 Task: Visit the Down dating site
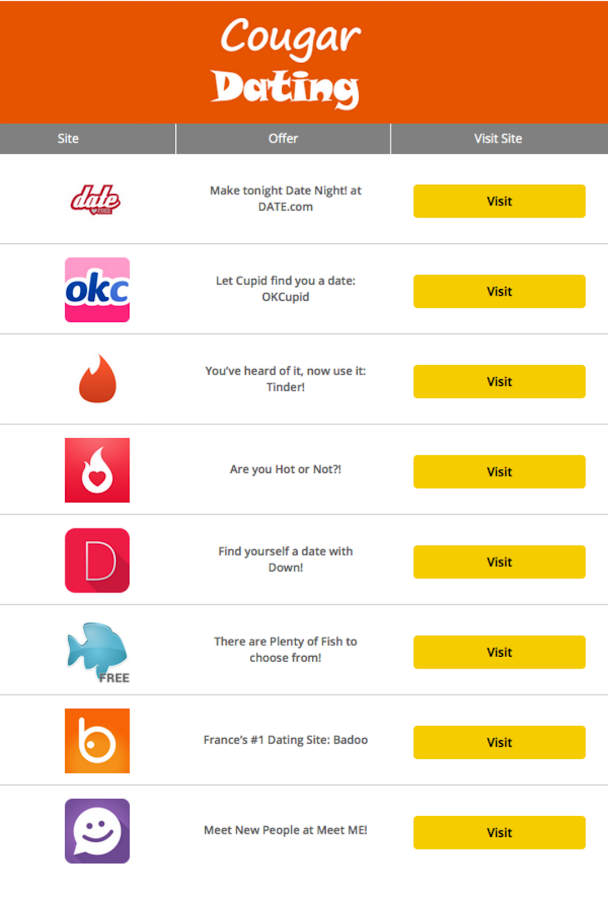point(499,561)
